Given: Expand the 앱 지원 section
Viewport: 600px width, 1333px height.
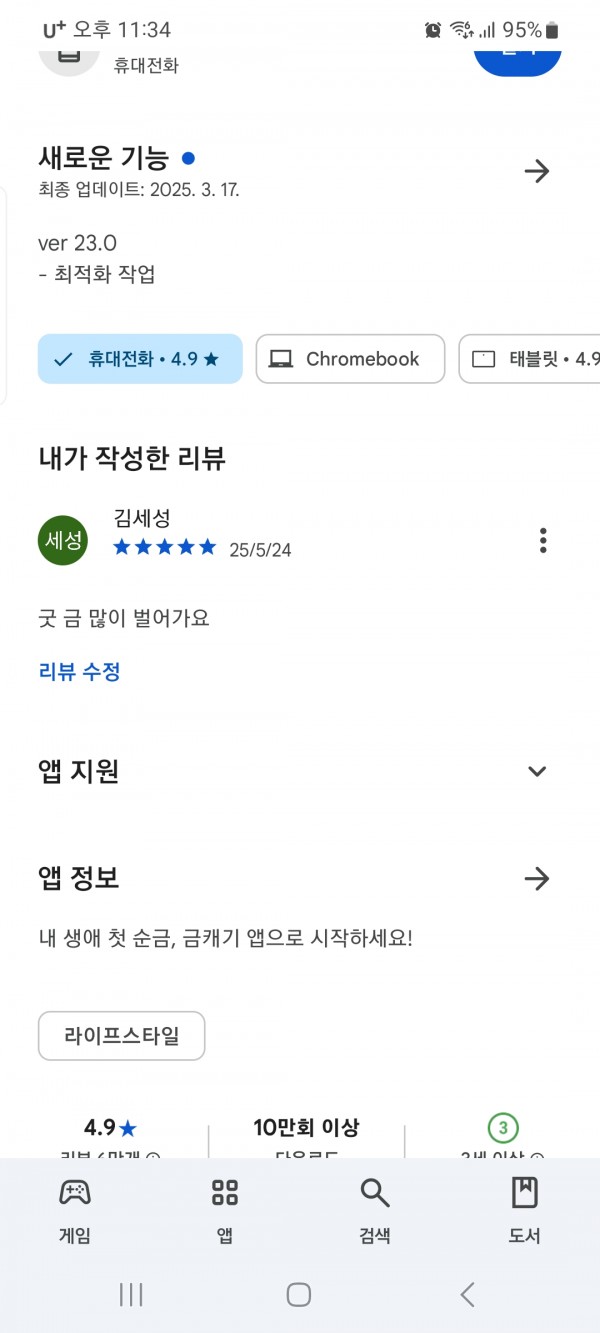Looking at the screenshot, I should point(537,771).
